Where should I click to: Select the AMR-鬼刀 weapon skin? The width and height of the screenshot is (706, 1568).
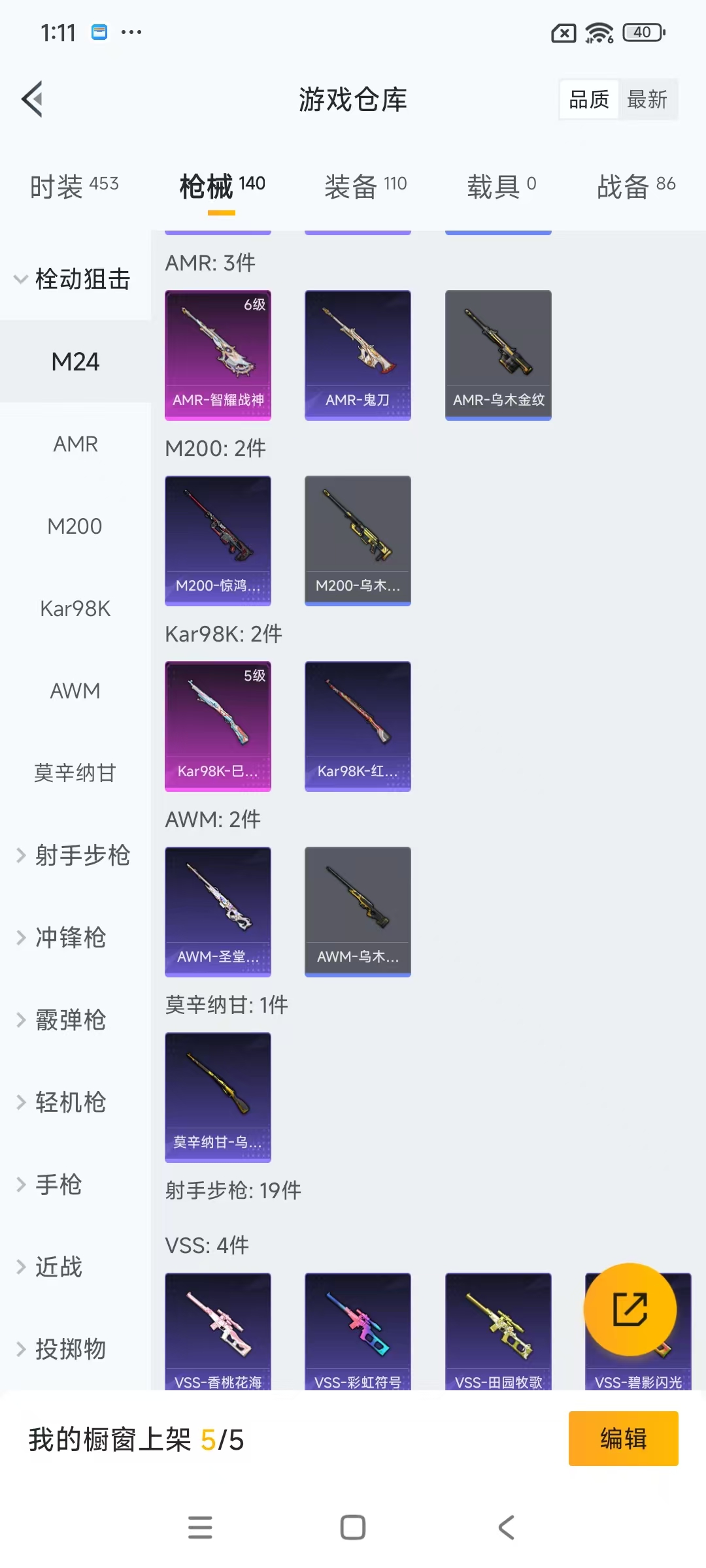click(x=358, y=355)
